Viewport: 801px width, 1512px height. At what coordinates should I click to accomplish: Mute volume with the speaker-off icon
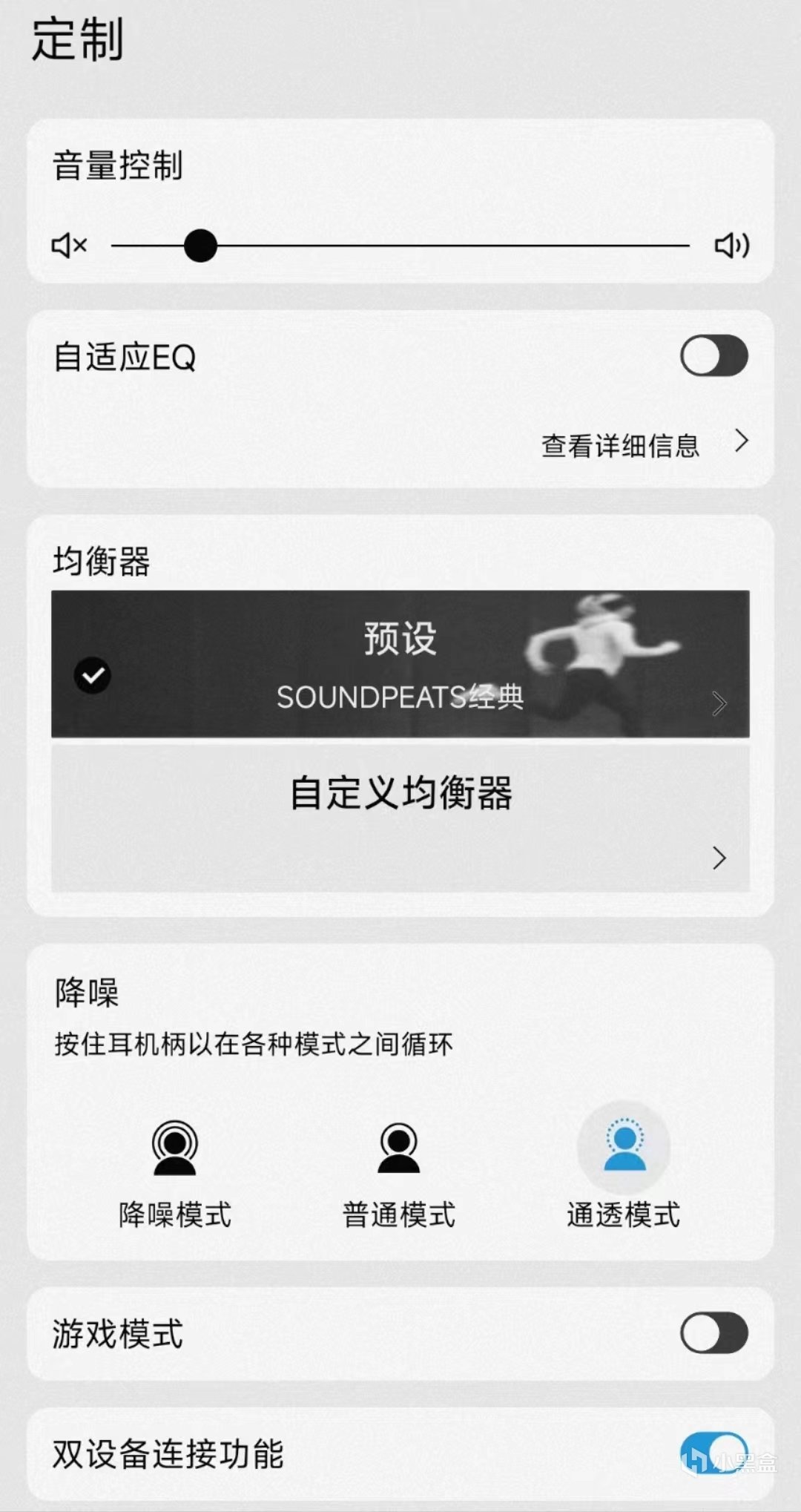point(69,246)
